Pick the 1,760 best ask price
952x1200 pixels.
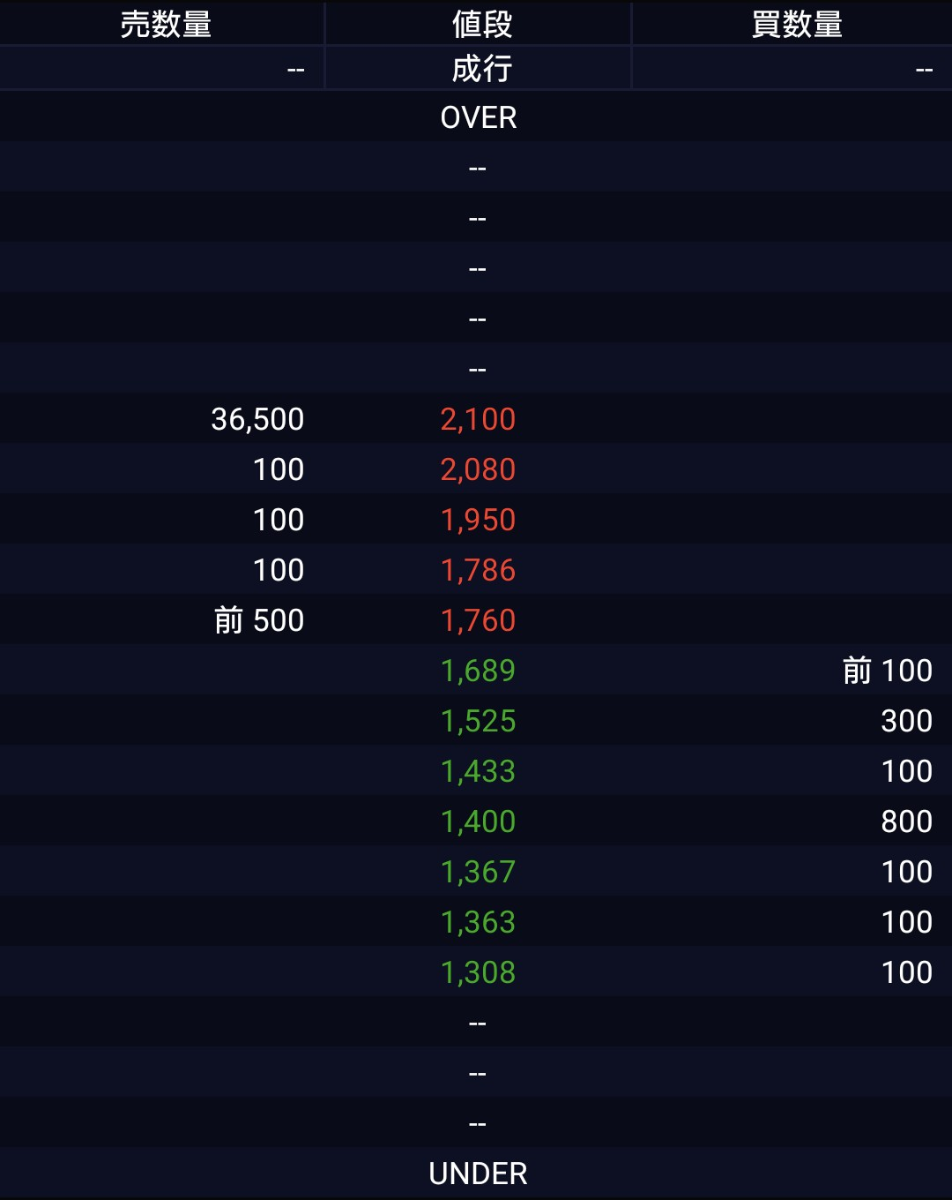click(478, 620)
